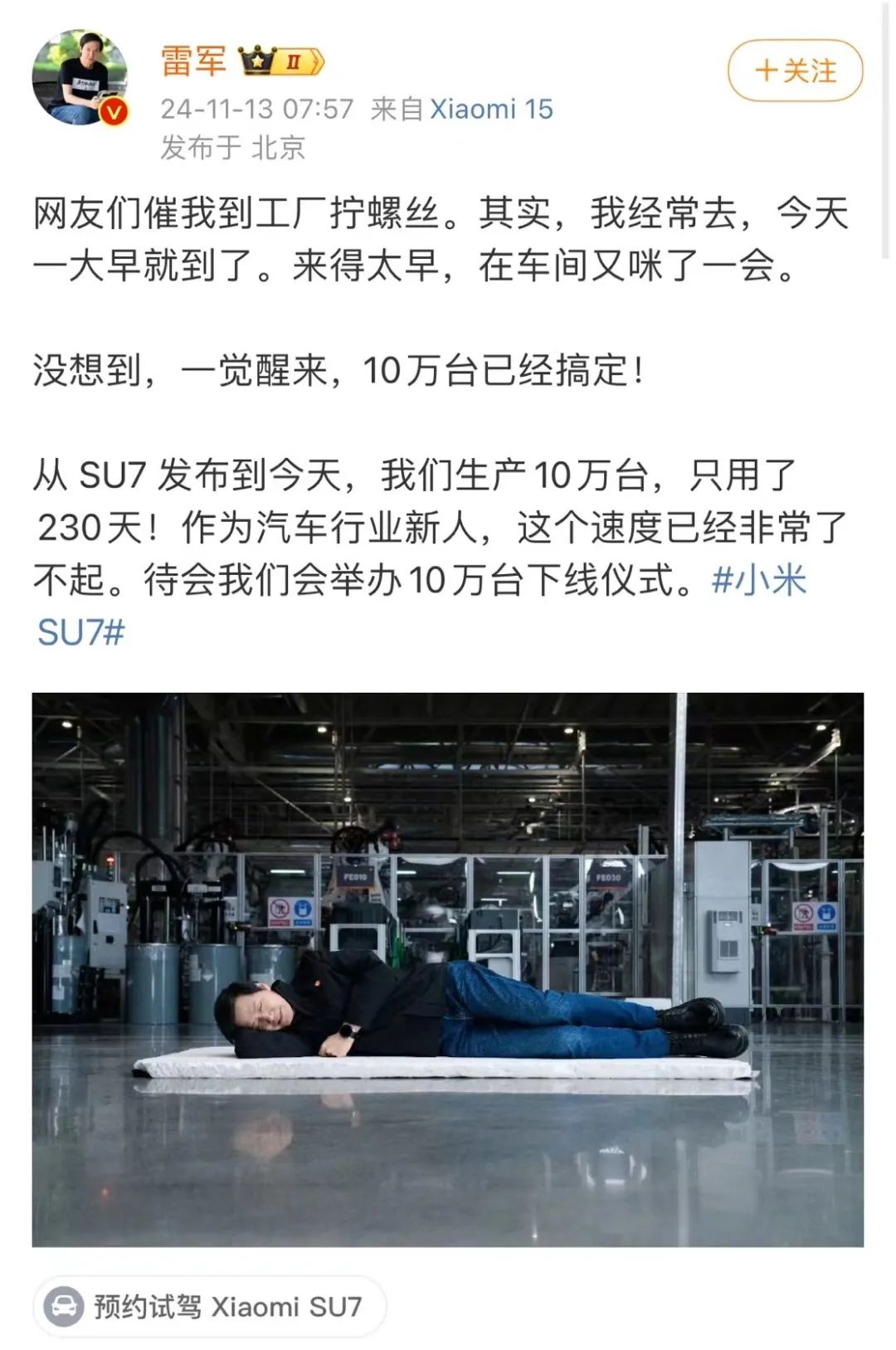This screenshot has width=896, height=1350.
Task: Open the 雷军 username link
Action: (x=193, y=62)
